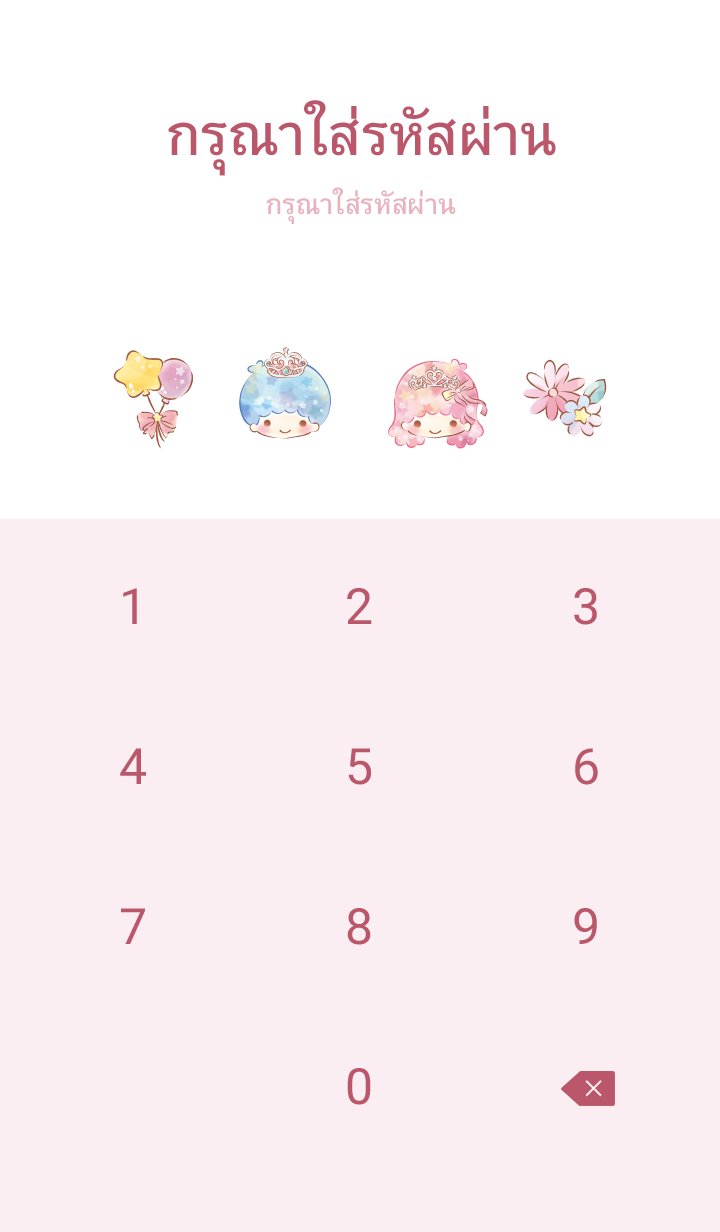Enter digit 1 on the passcode keypad
Screen dimensions: 720x1232
tap(132, 607)
